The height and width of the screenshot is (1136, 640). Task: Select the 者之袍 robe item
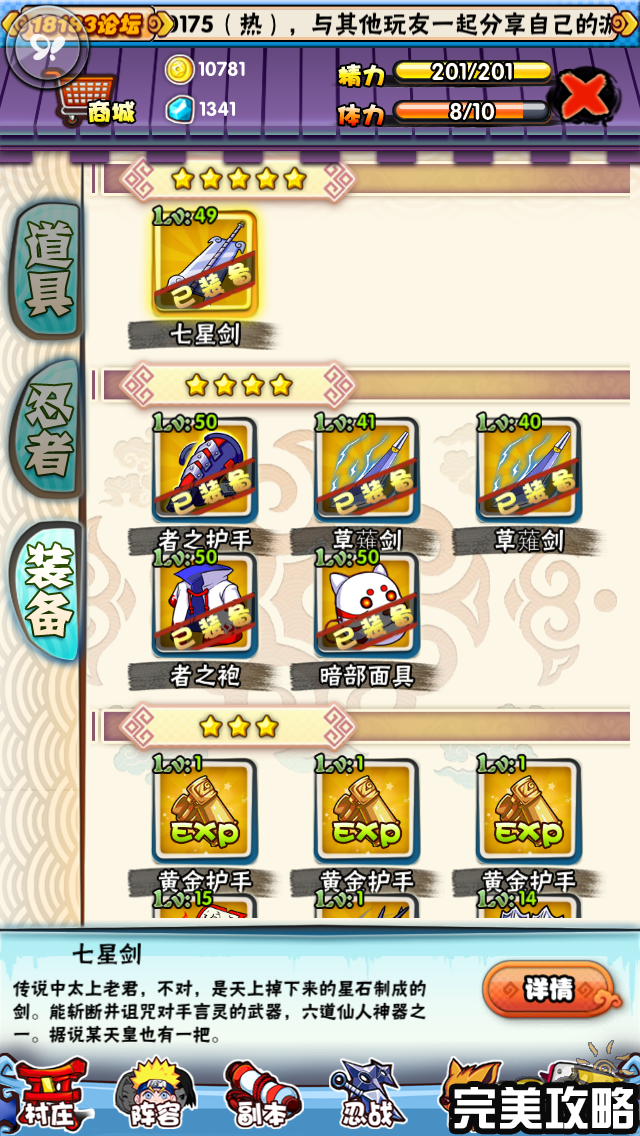[205, 606]
